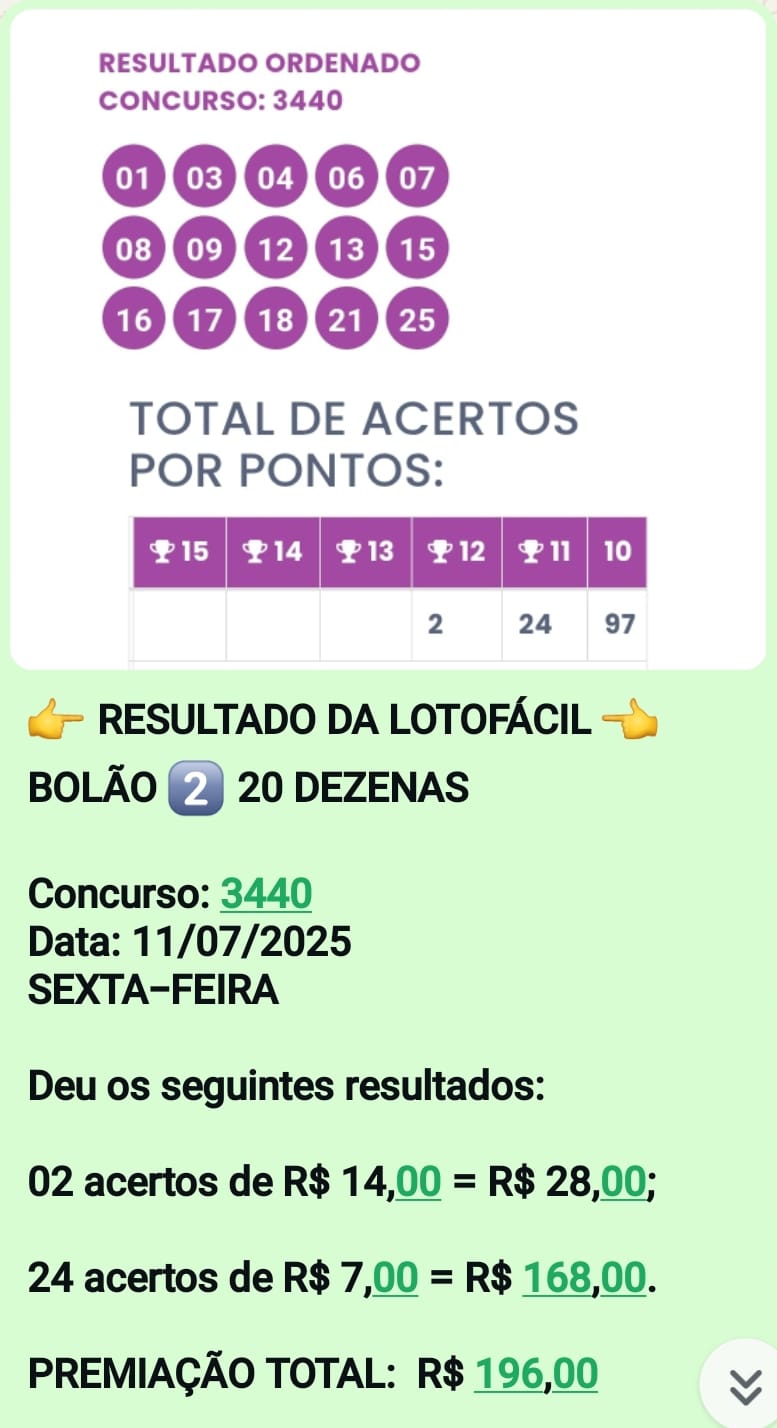
Task: Select the 10 points column header
Action: (617, 551)
